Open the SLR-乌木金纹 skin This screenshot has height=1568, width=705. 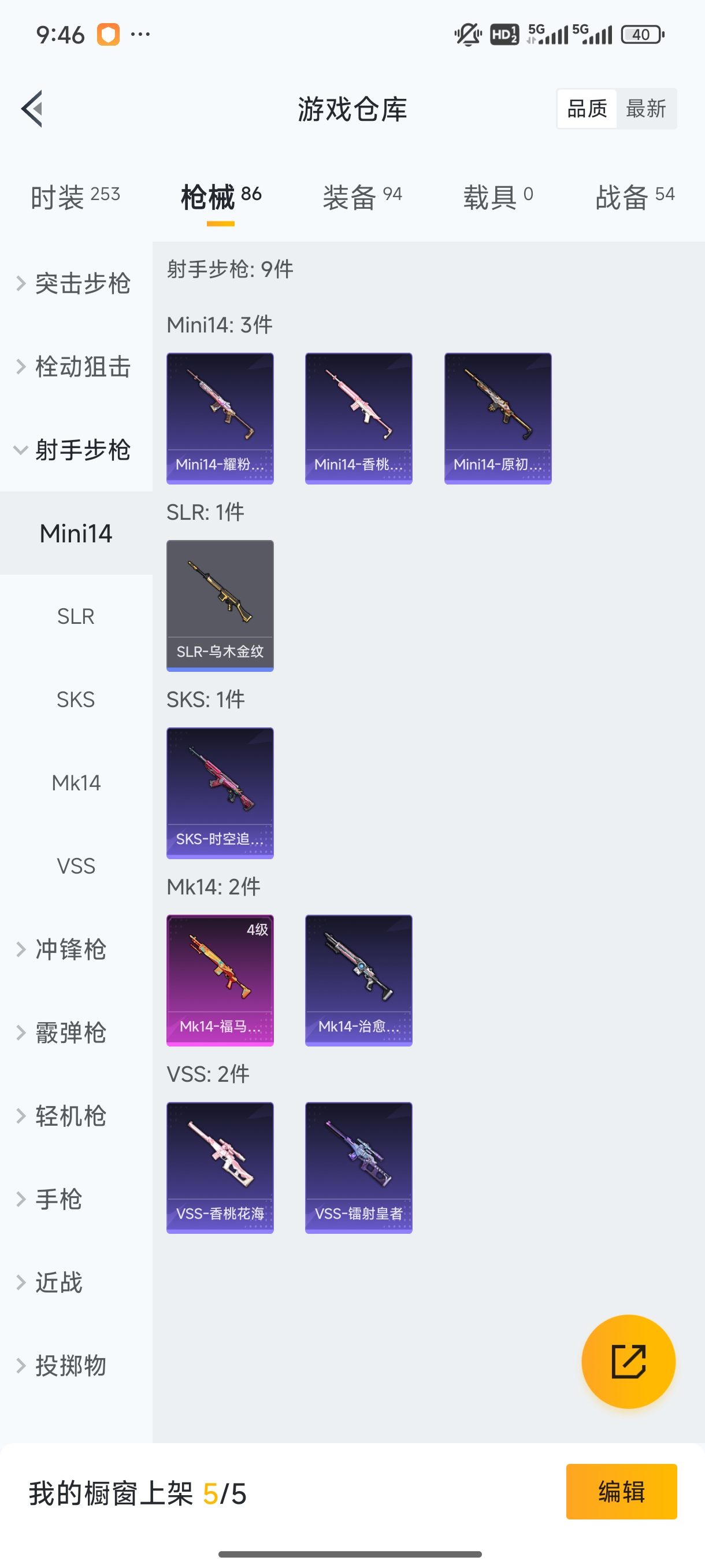pyautogui.click(x=220, y=604)
